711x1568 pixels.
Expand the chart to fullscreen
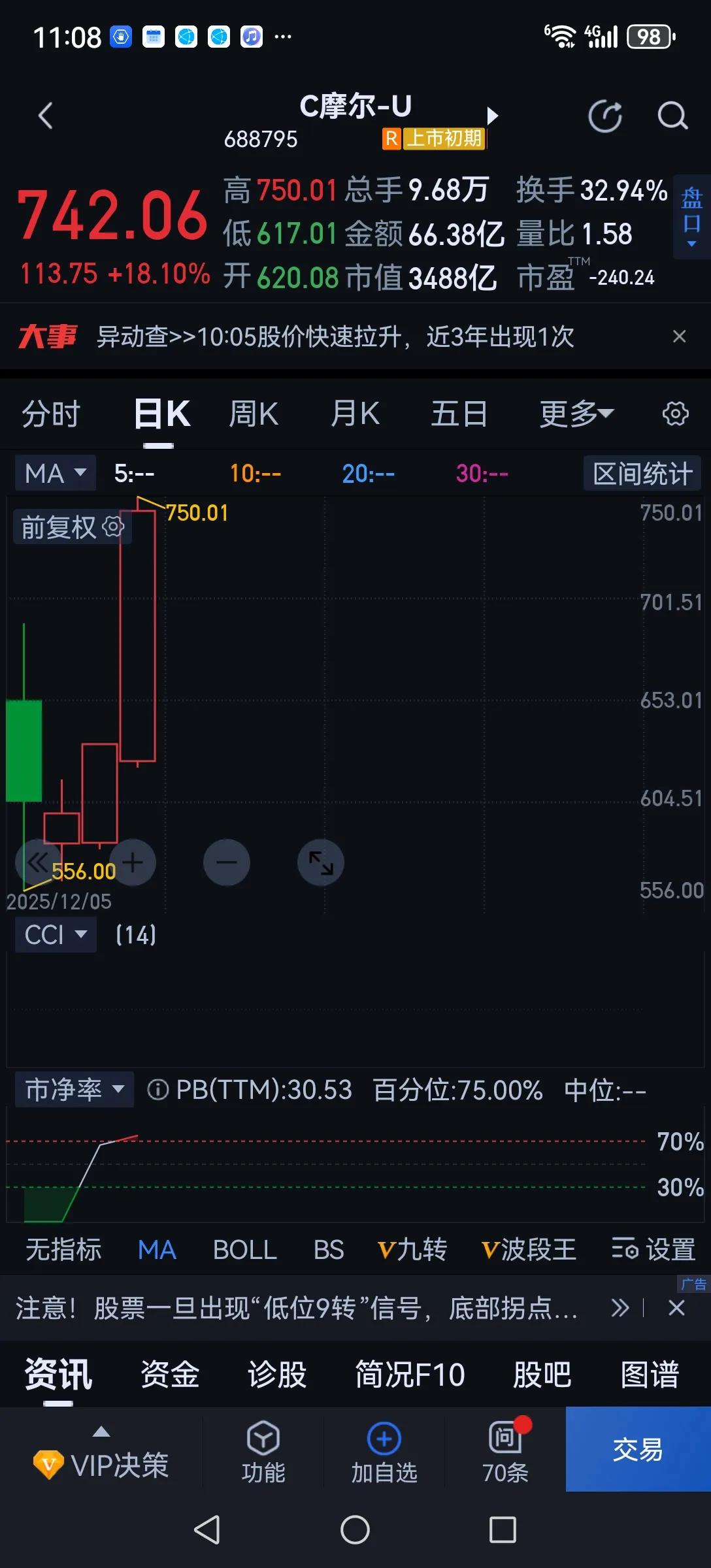320,862
